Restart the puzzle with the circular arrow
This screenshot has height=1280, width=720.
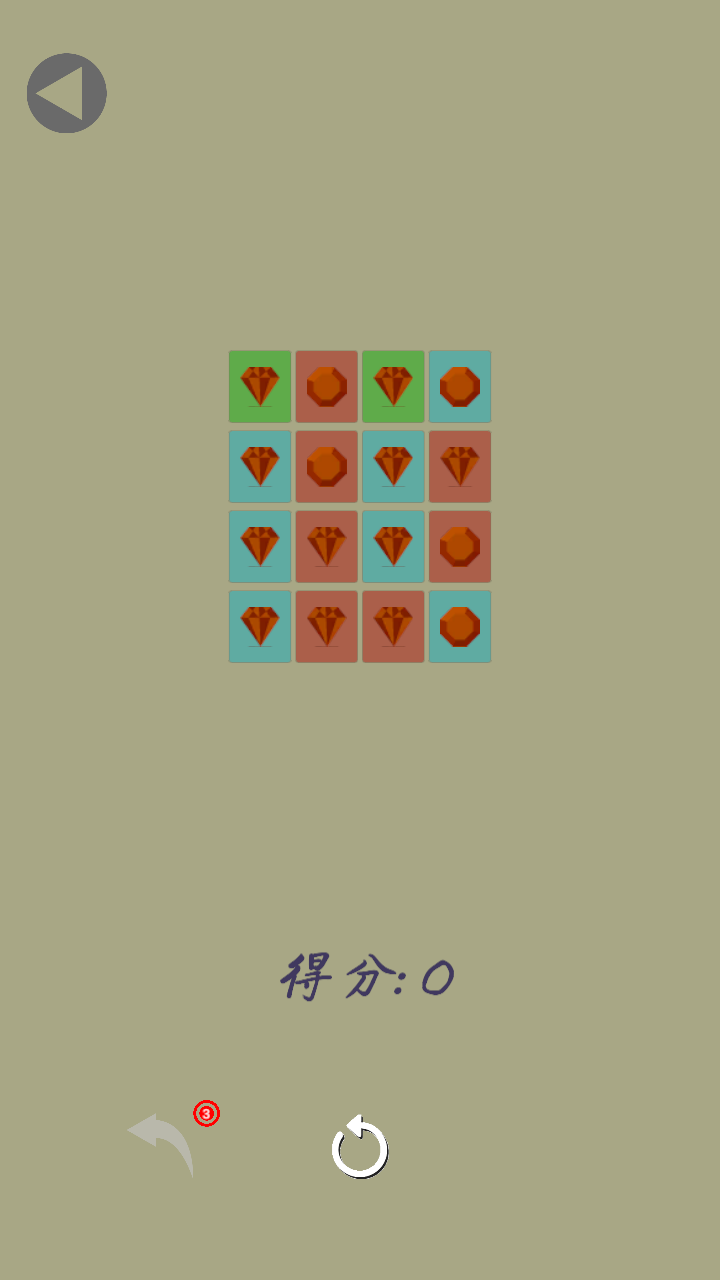360,1147
